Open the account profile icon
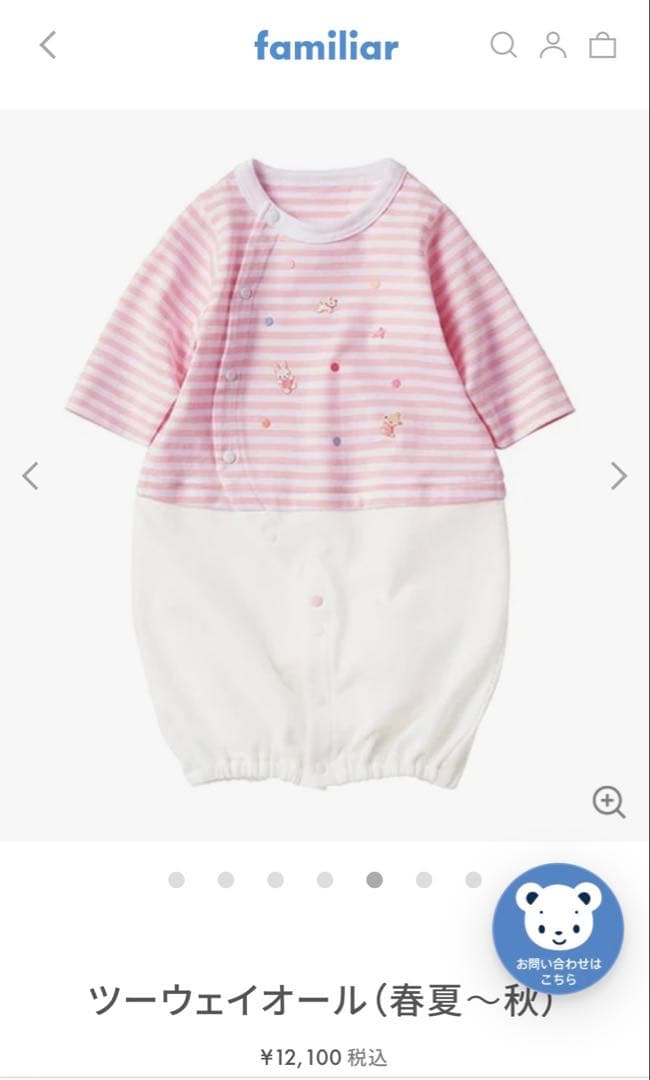Viewport: 650px width, 1080px height. [553, 45]
